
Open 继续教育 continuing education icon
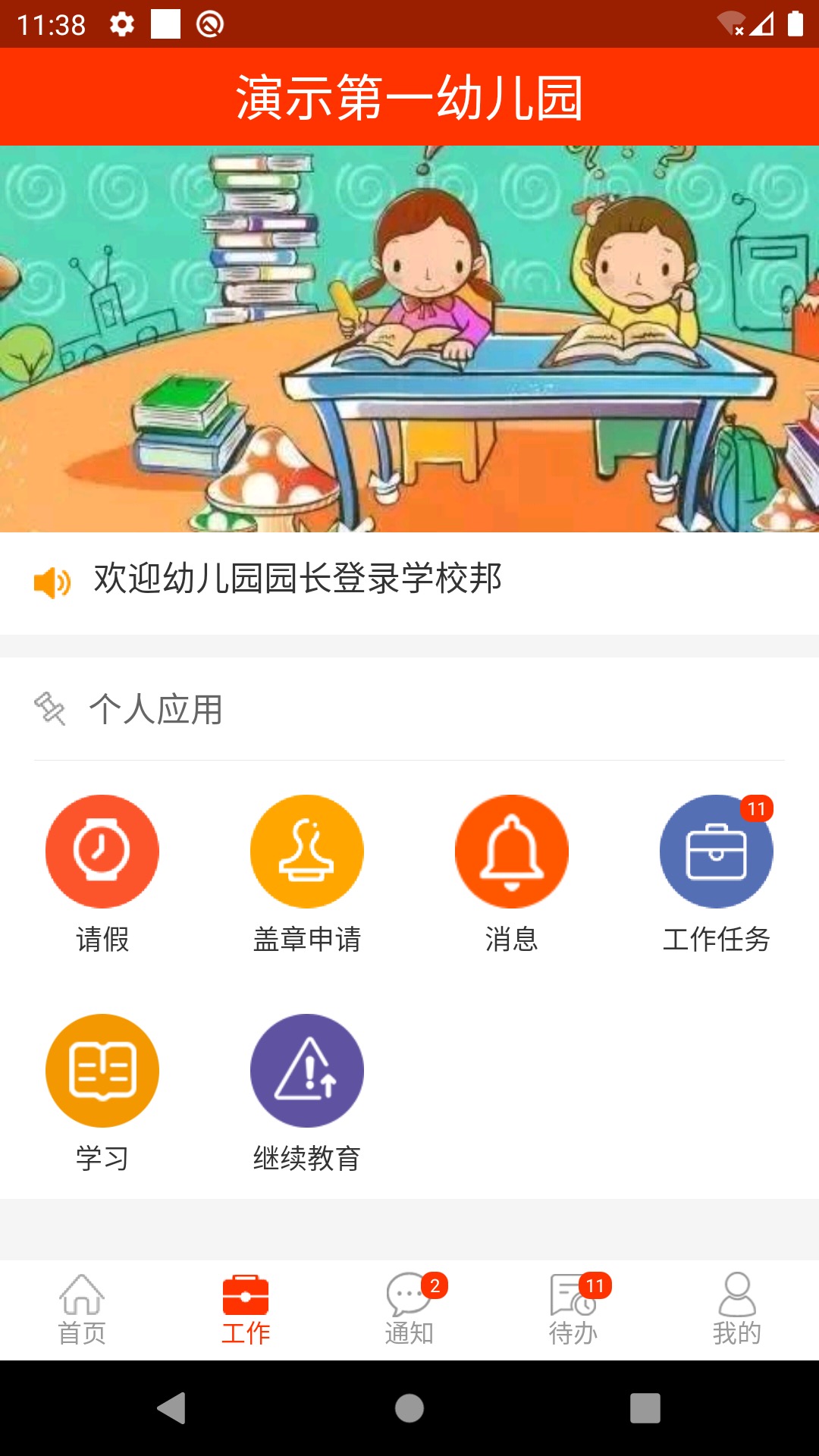pos(307,1071)
